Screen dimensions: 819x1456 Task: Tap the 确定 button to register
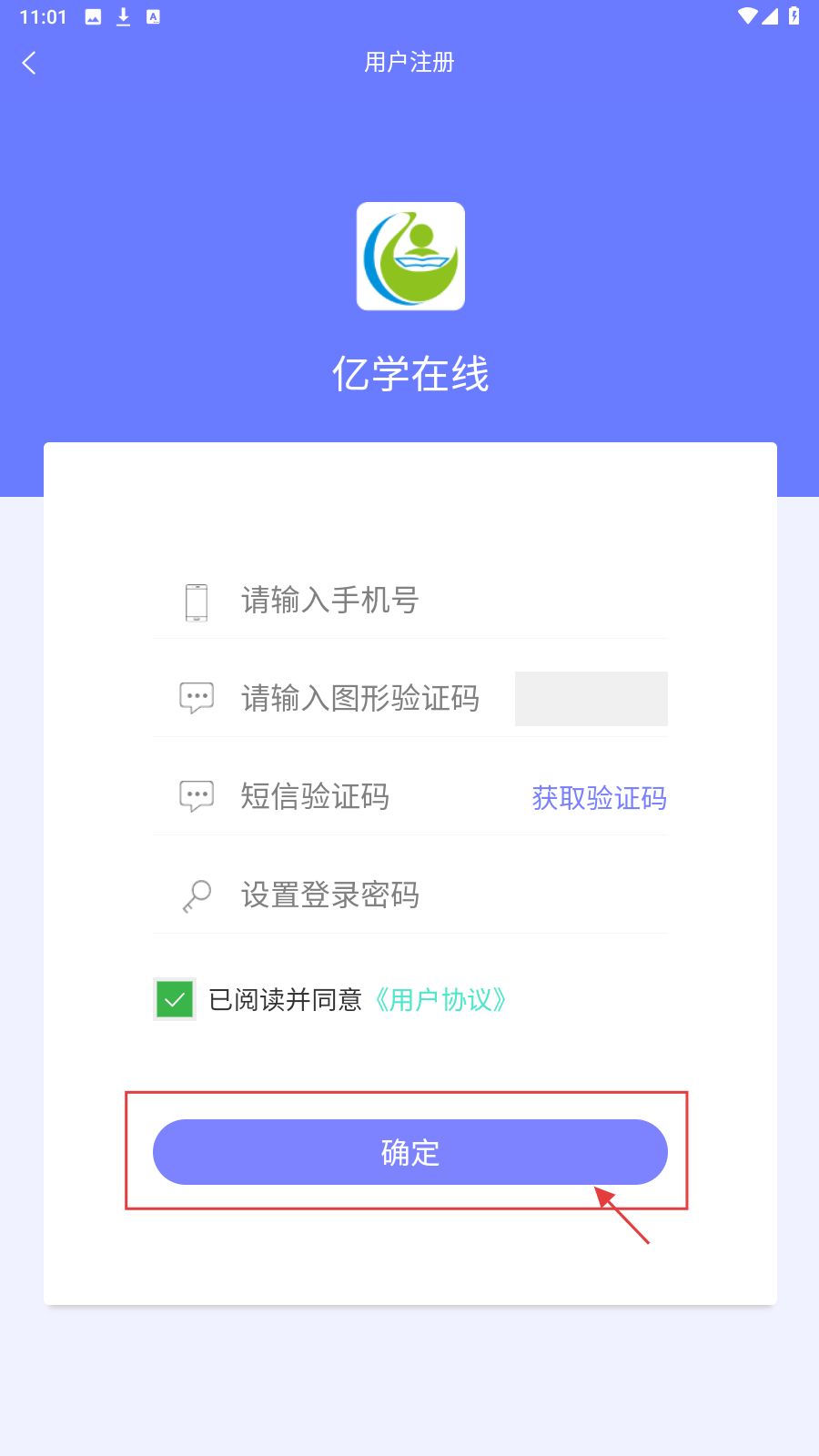tap(409, 1152)
